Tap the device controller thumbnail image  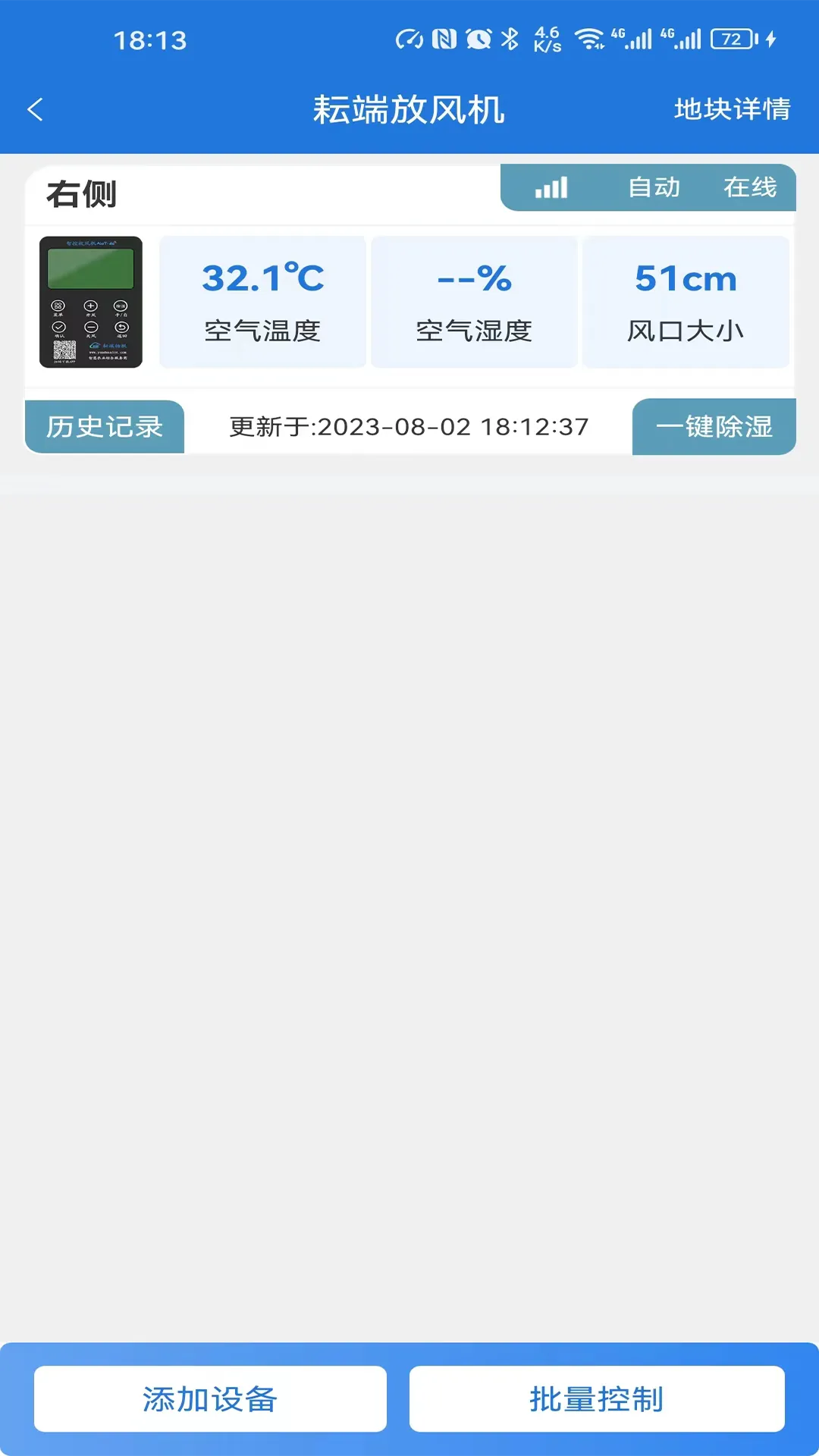[91, 302]
